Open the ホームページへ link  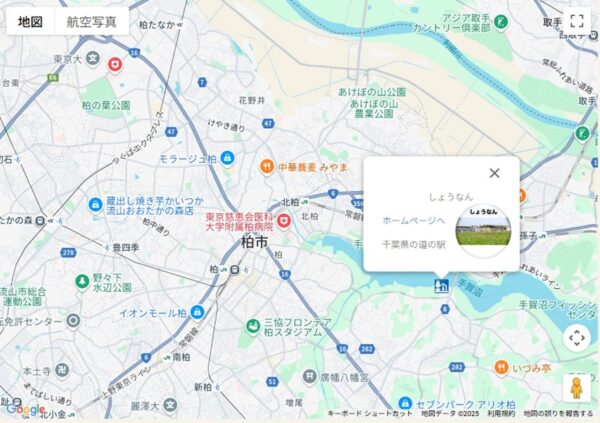pyautogui.click(x=413, y=220)
